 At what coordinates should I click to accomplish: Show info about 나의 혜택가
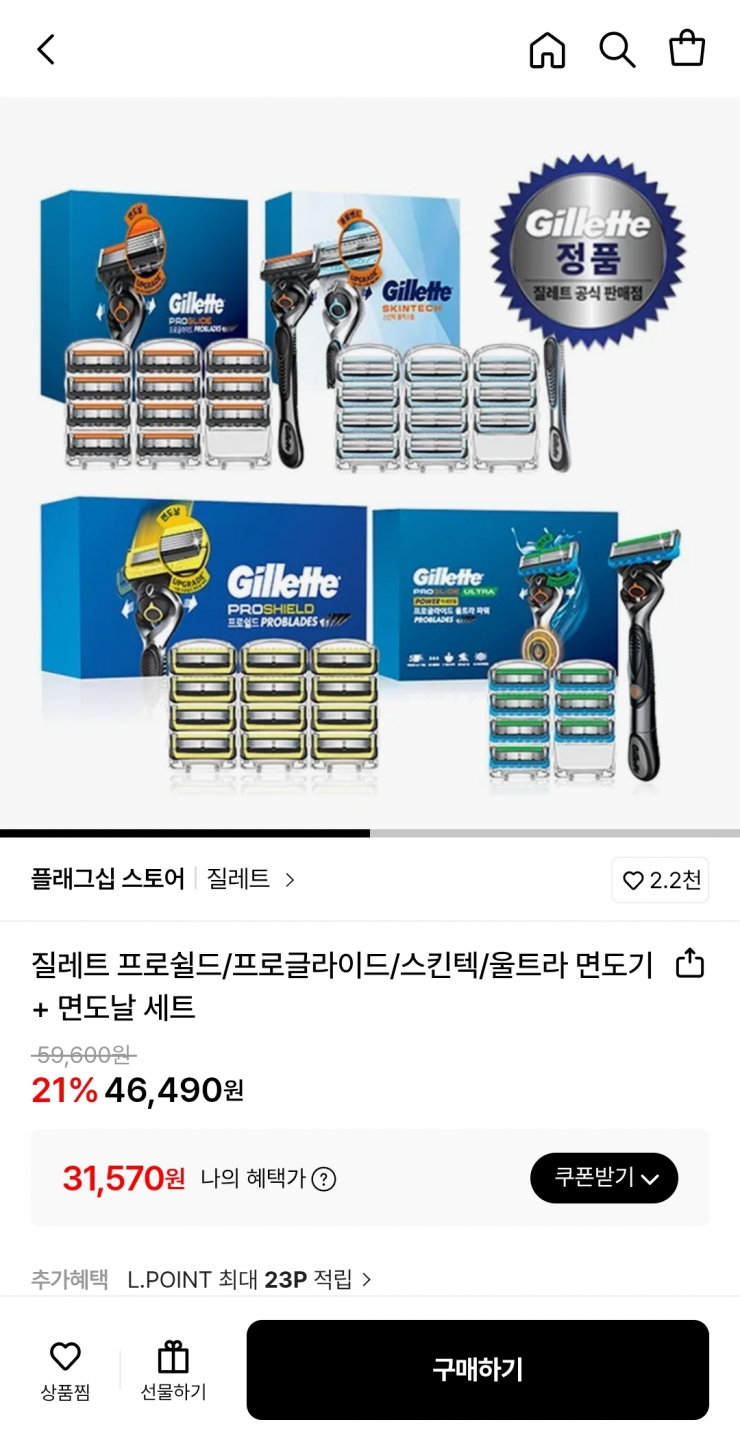point(323,1179)
